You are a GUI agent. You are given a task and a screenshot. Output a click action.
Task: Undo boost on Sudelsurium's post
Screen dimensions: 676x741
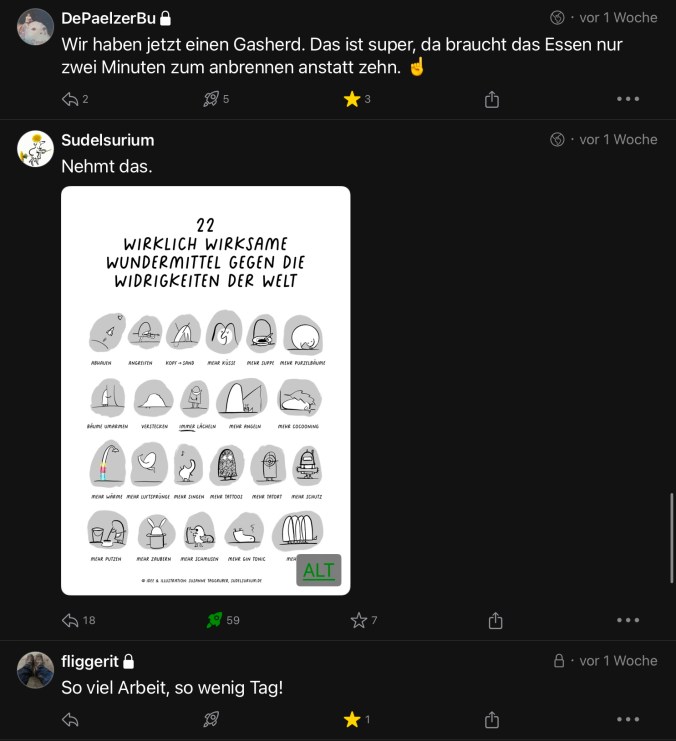tap(213, 620)
